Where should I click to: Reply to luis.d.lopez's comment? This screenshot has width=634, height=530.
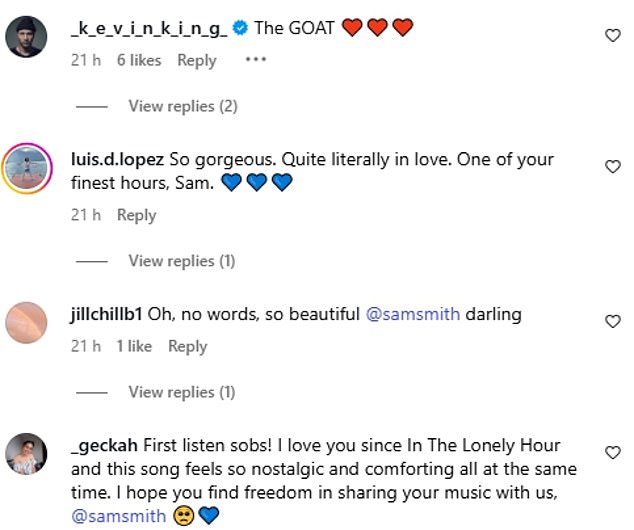click(136, 215)
